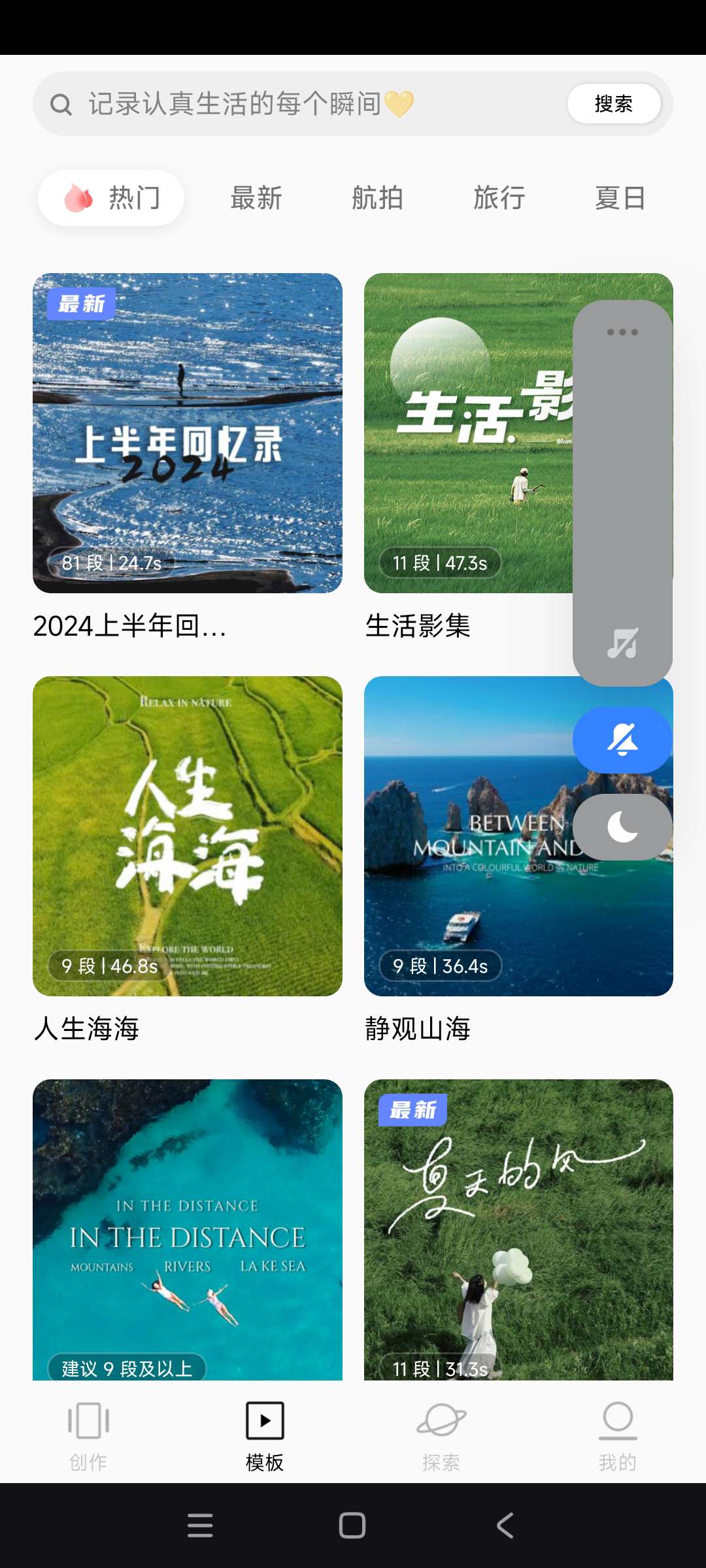Open the In The Distance template
This screenshot has width=706, height=1568.
tap(188, 1228)
